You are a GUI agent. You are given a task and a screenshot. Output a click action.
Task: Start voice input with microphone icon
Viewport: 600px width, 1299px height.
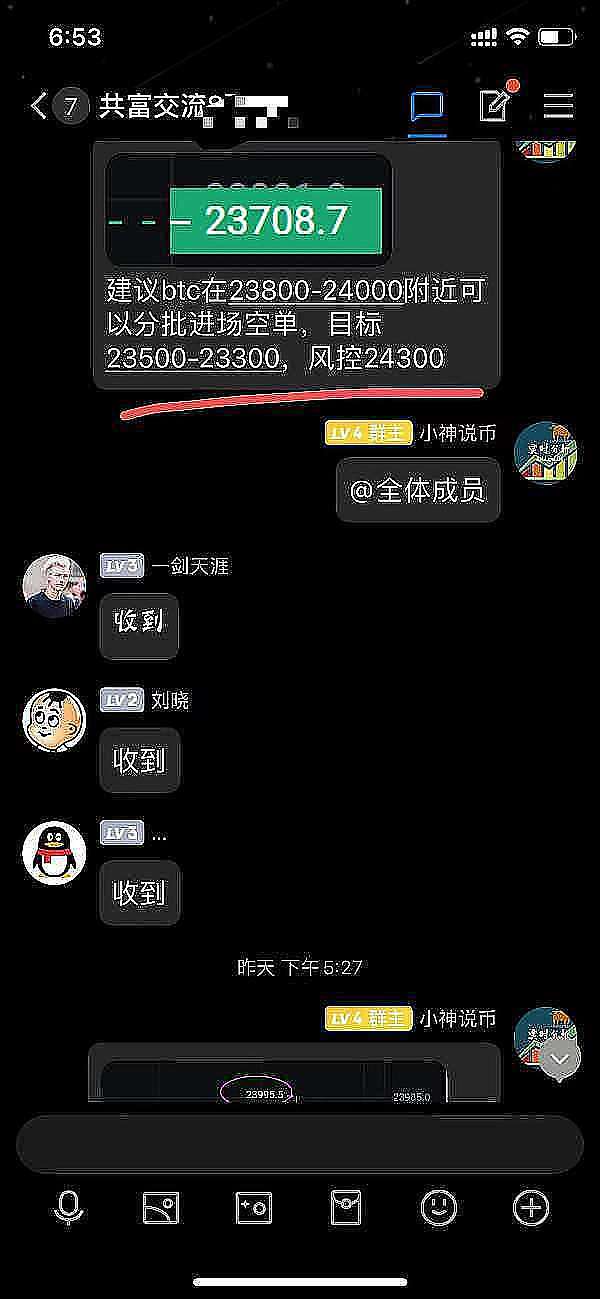[x=68, y=1208]
